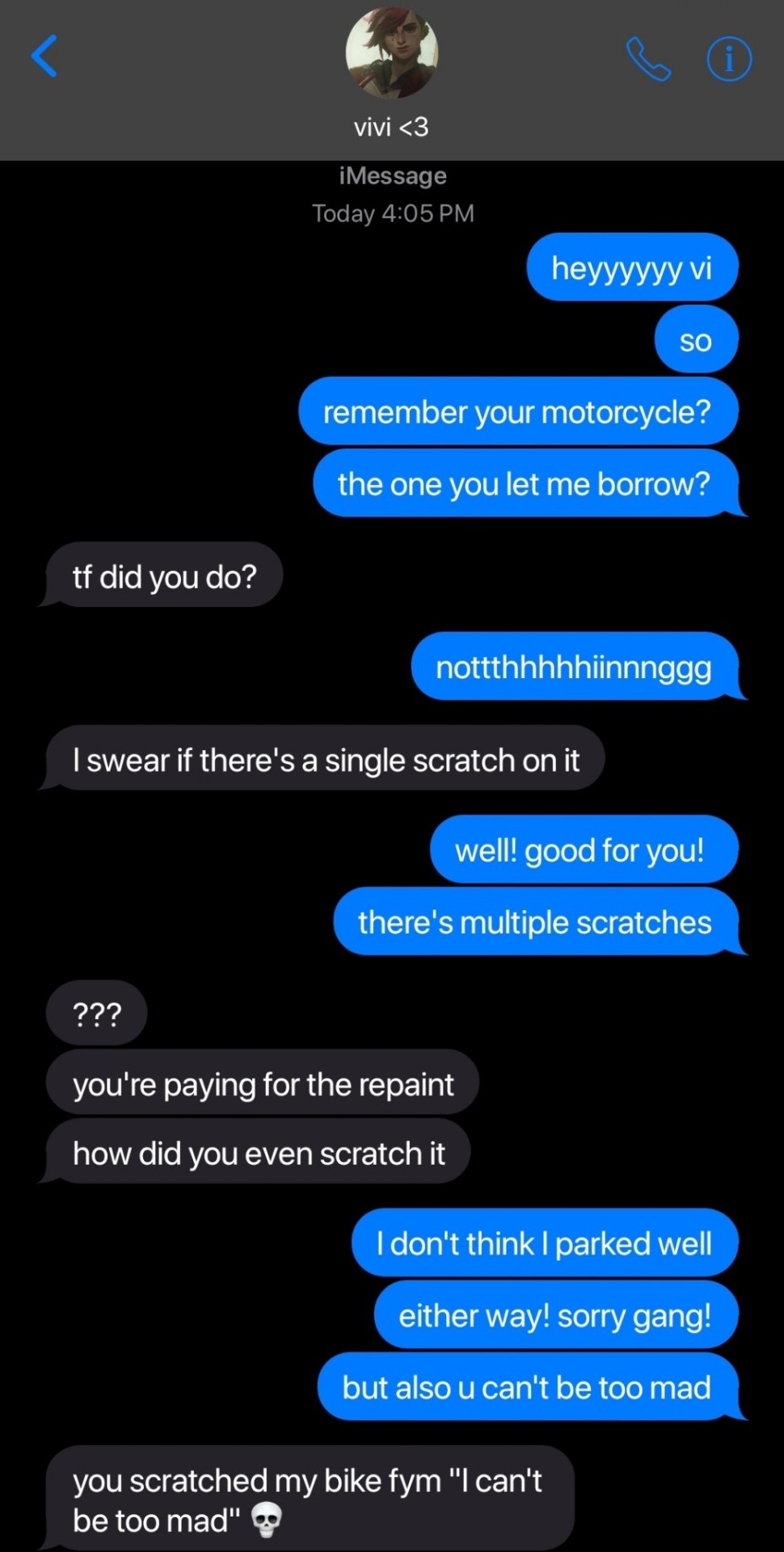This screenshot has width=784, height=1552.
Task: Go back to the messages list
Action: point(44,56)
